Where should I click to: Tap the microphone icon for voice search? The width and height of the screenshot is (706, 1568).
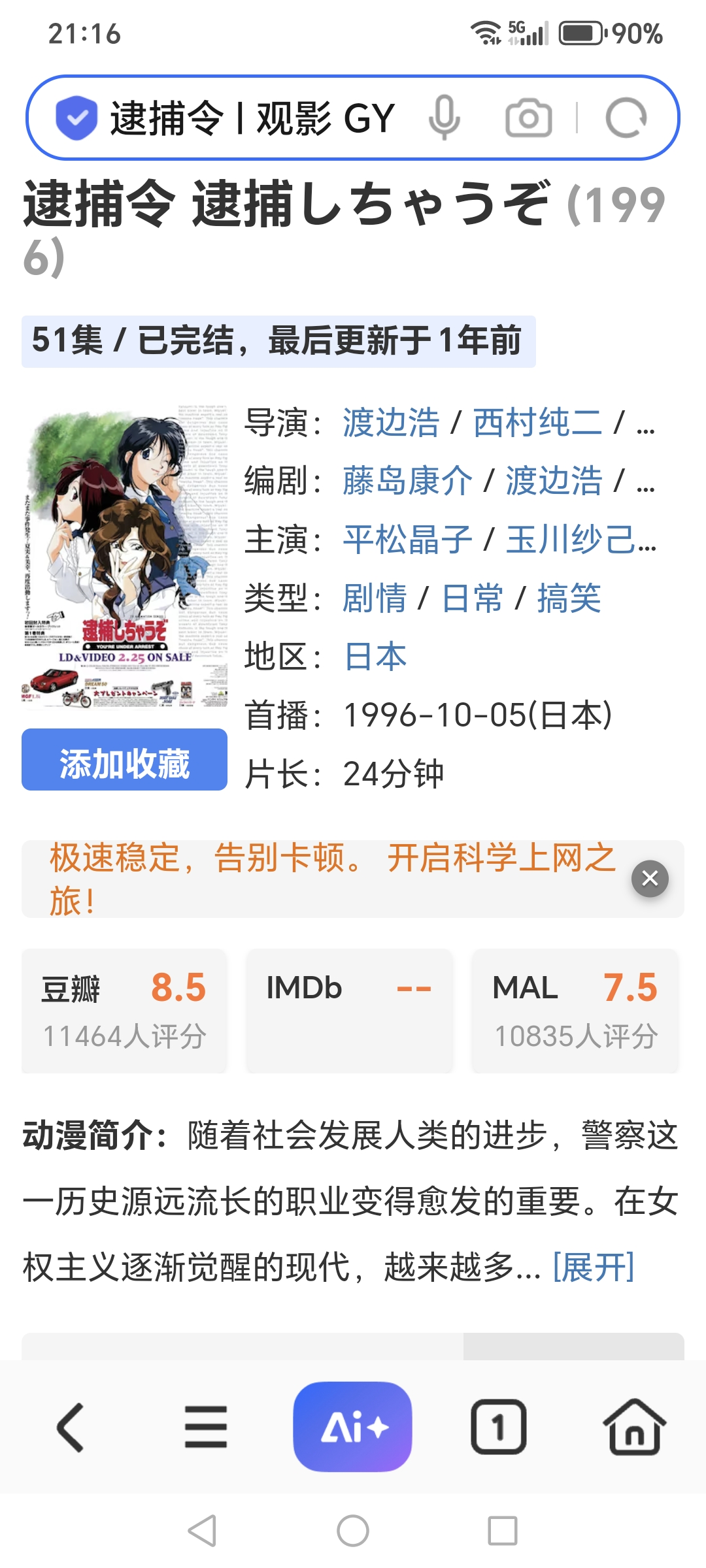[x=445, y=118]
